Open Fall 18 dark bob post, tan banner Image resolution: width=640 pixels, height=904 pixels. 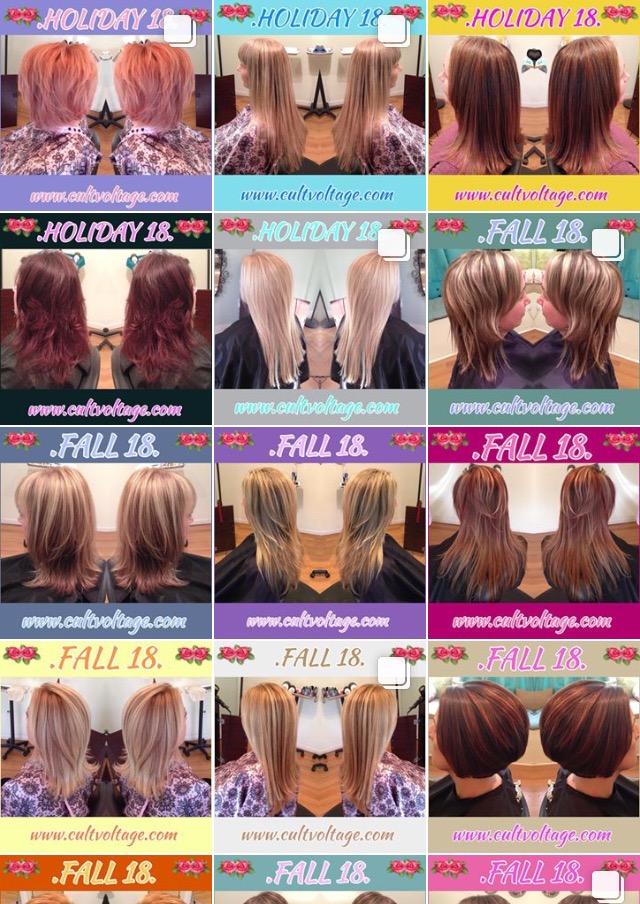coord(533,747)
